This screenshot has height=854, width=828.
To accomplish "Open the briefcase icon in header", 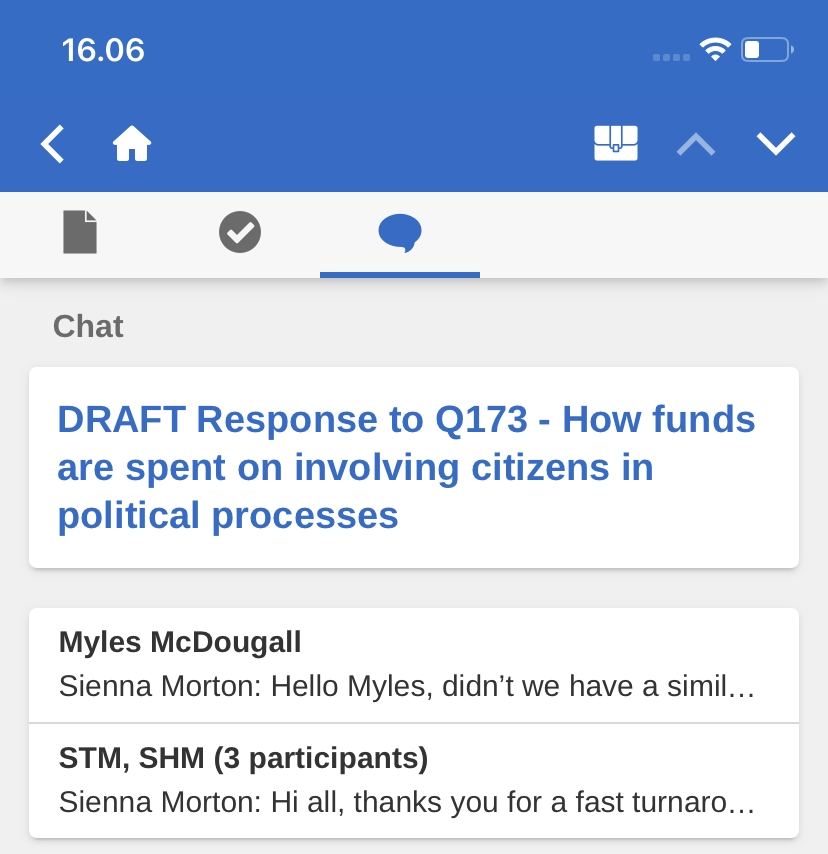I will (616, 144).
